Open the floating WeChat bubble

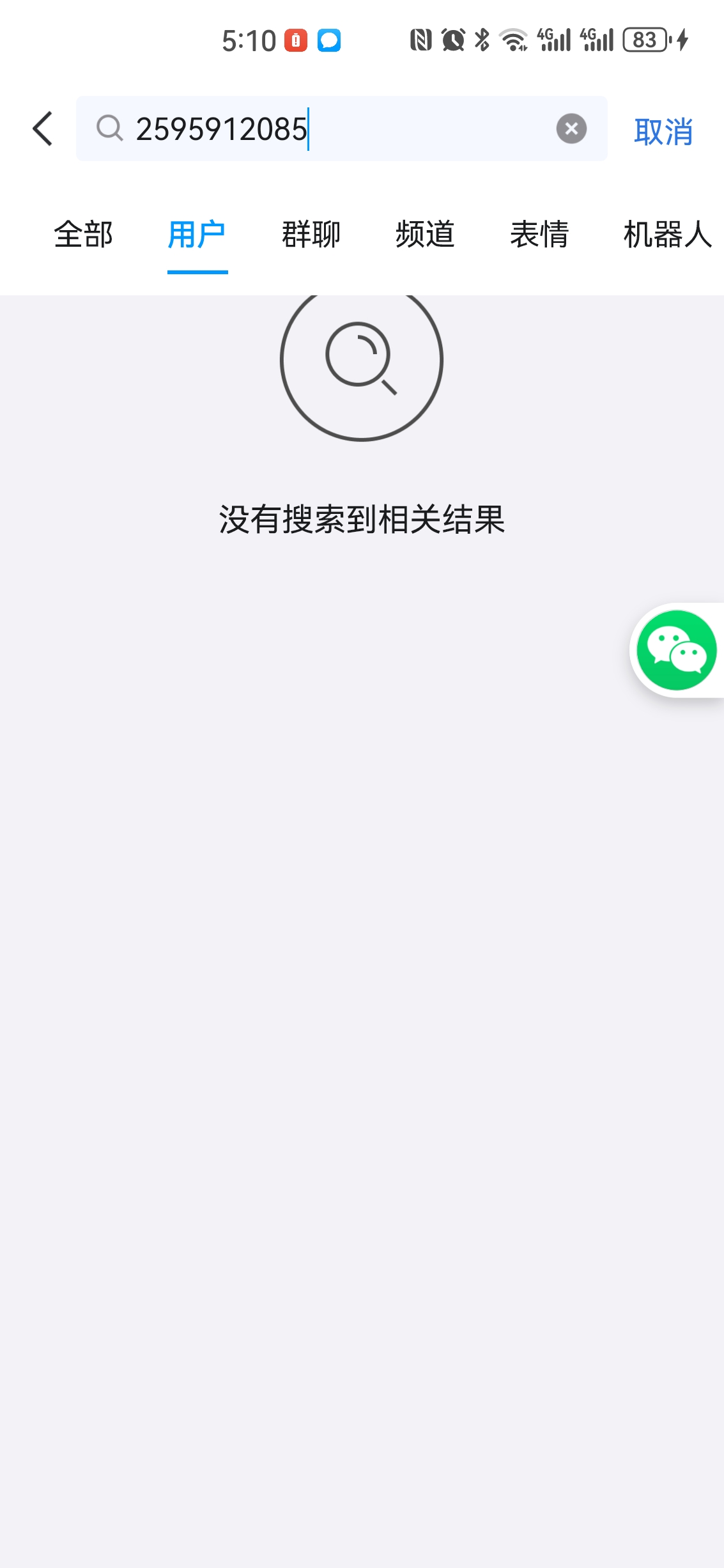pyautogui.click(x=677, y=650)
